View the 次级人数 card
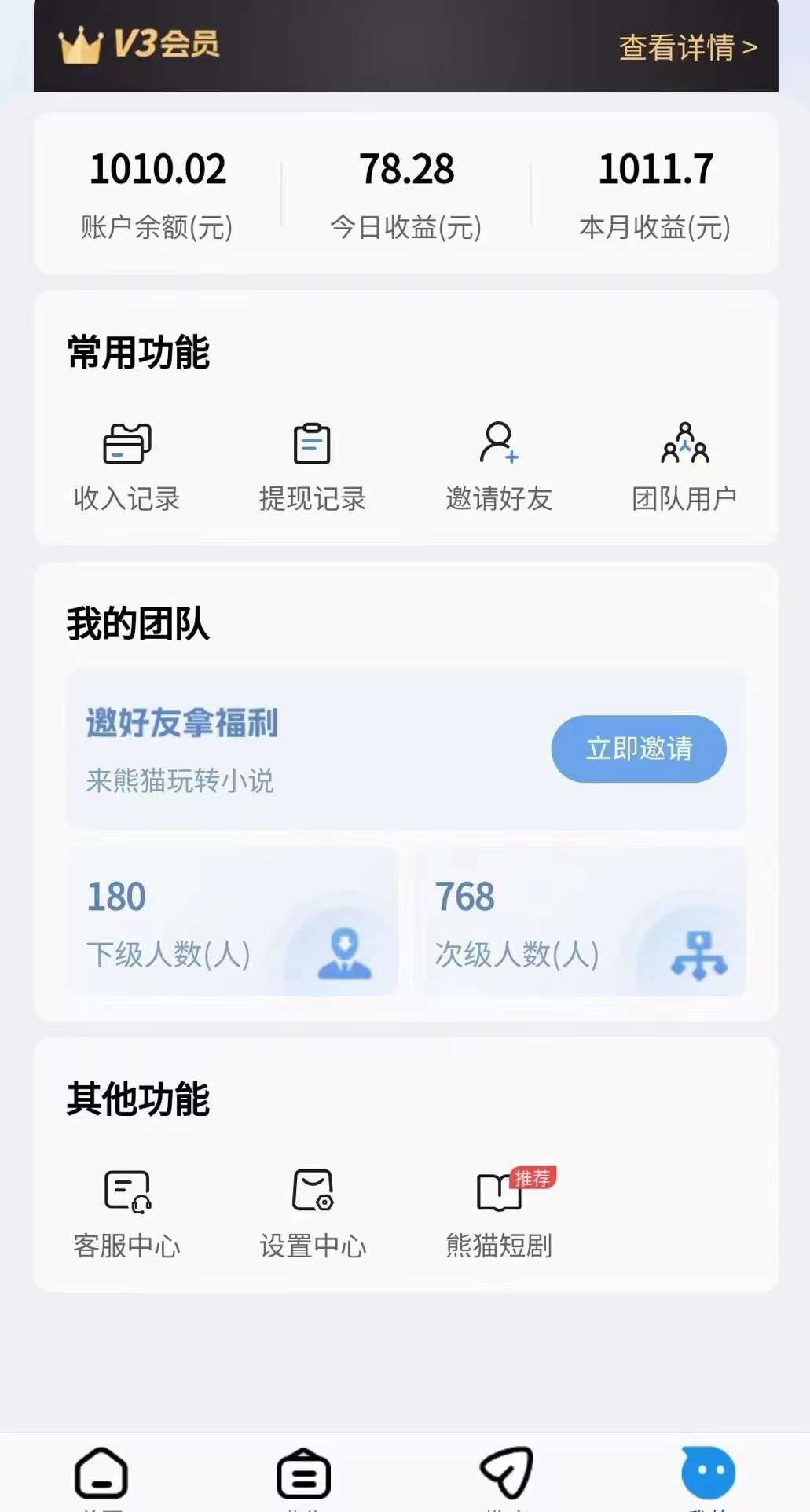This screenshot has width=810, height=1512. (580, 921)
